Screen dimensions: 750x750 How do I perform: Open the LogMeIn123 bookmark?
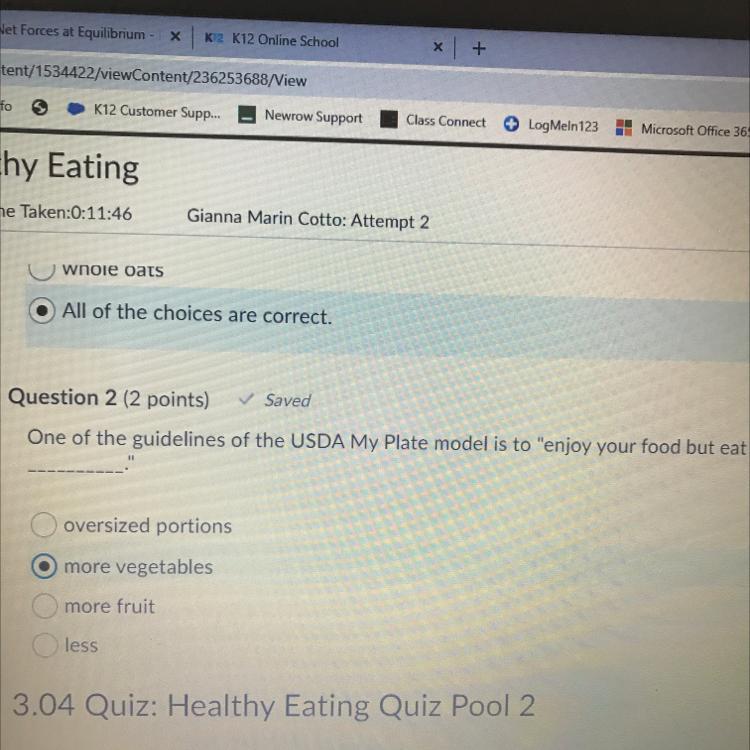coord(551,125)
